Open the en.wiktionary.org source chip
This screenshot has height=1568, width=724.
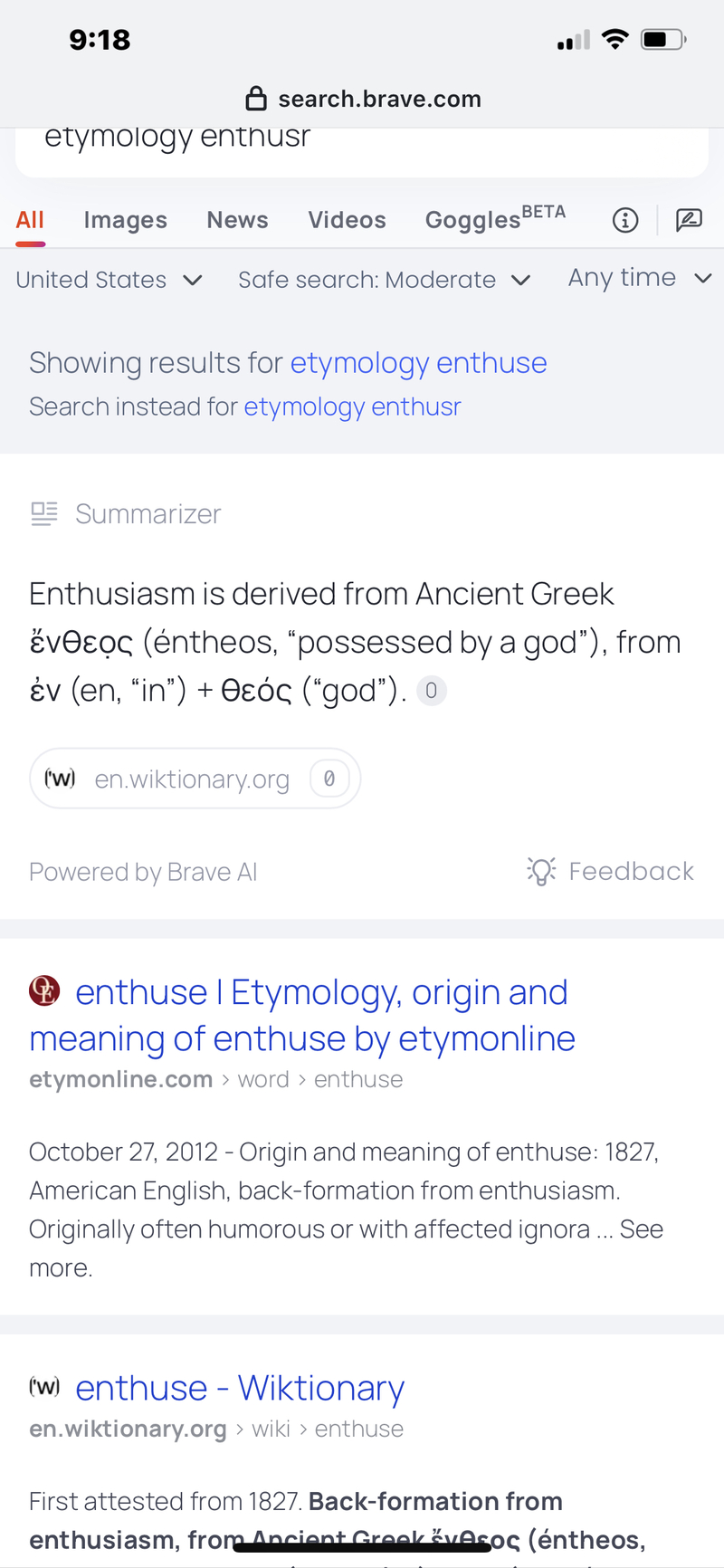coord(195,779)
